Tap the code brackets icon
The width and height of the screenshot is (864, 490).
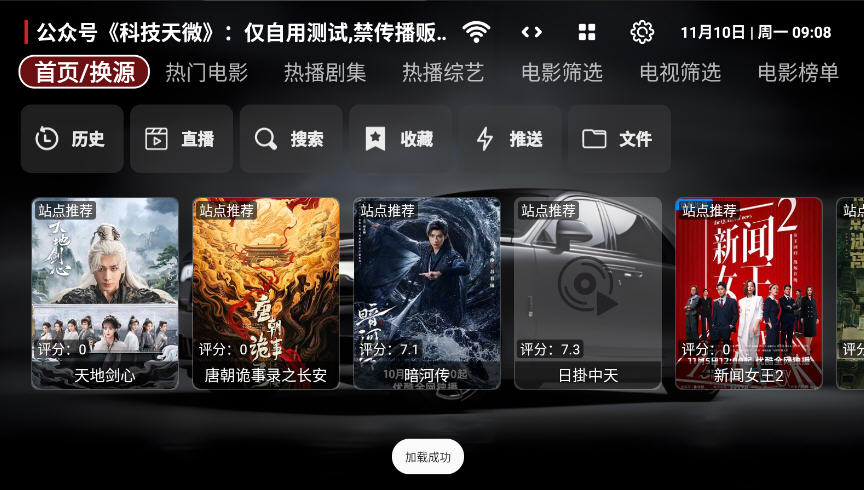[x=532, y=32]
